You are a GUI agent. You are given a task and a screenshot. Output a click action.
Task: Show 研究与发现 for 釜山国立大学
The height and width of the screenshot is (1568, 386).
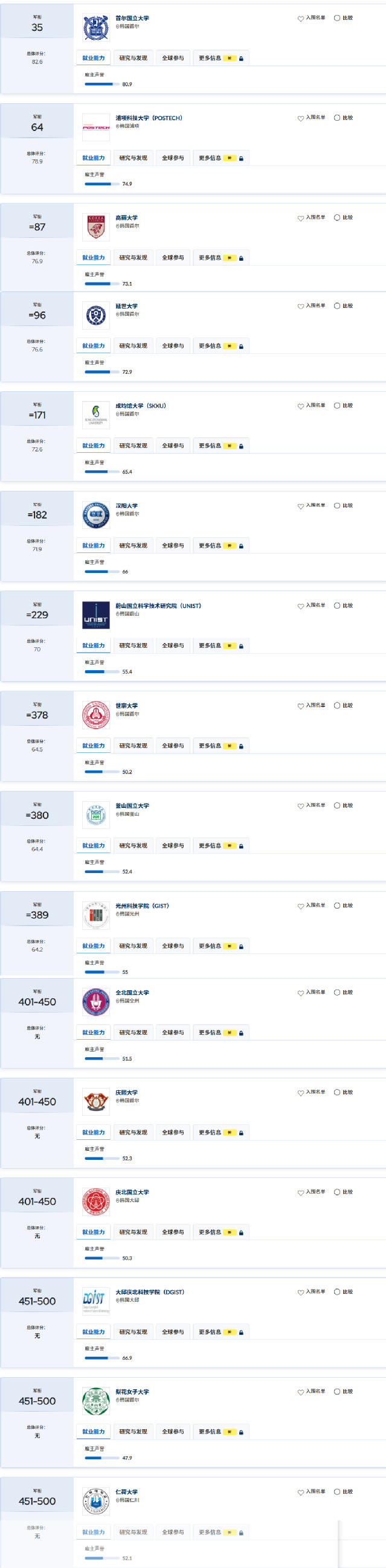coord(133,846)
